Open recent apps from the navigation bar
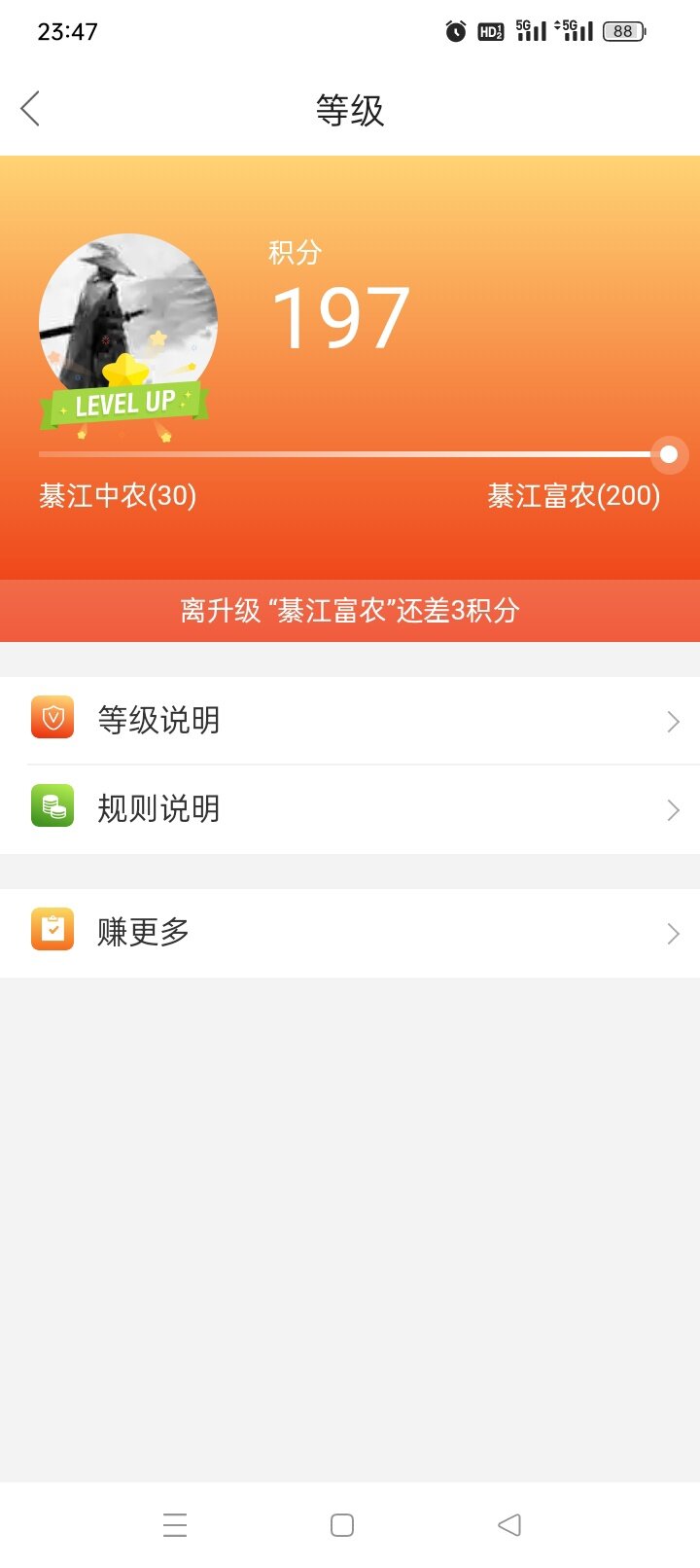 (x=175, y=1524)
